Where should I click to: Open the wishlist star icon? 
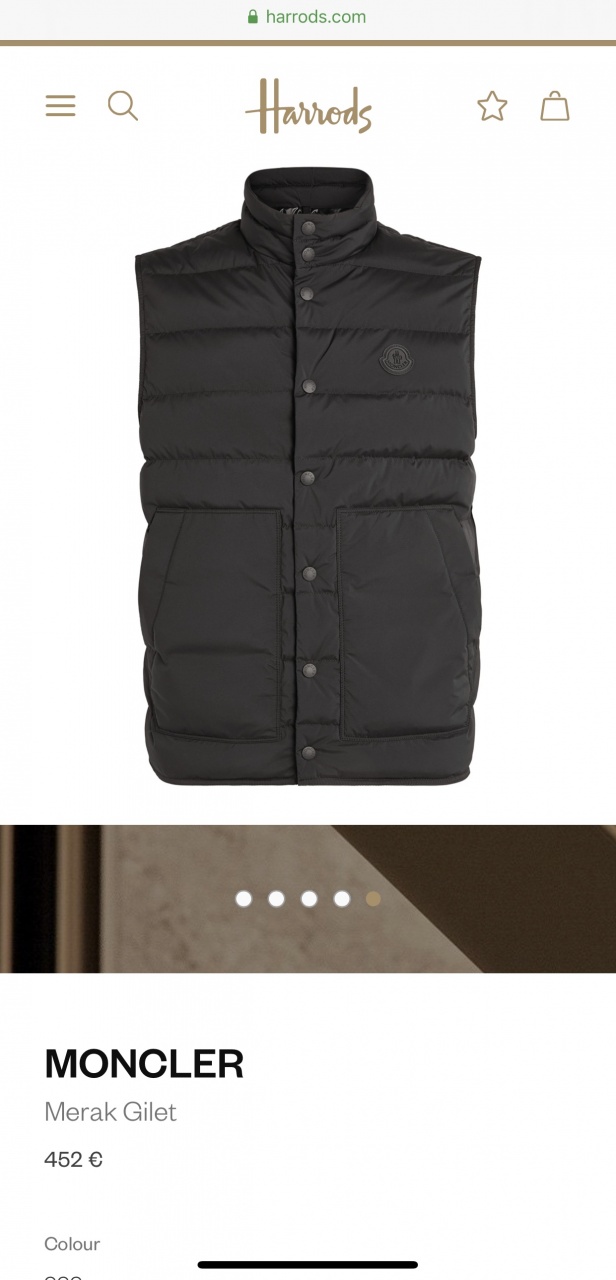492,106
